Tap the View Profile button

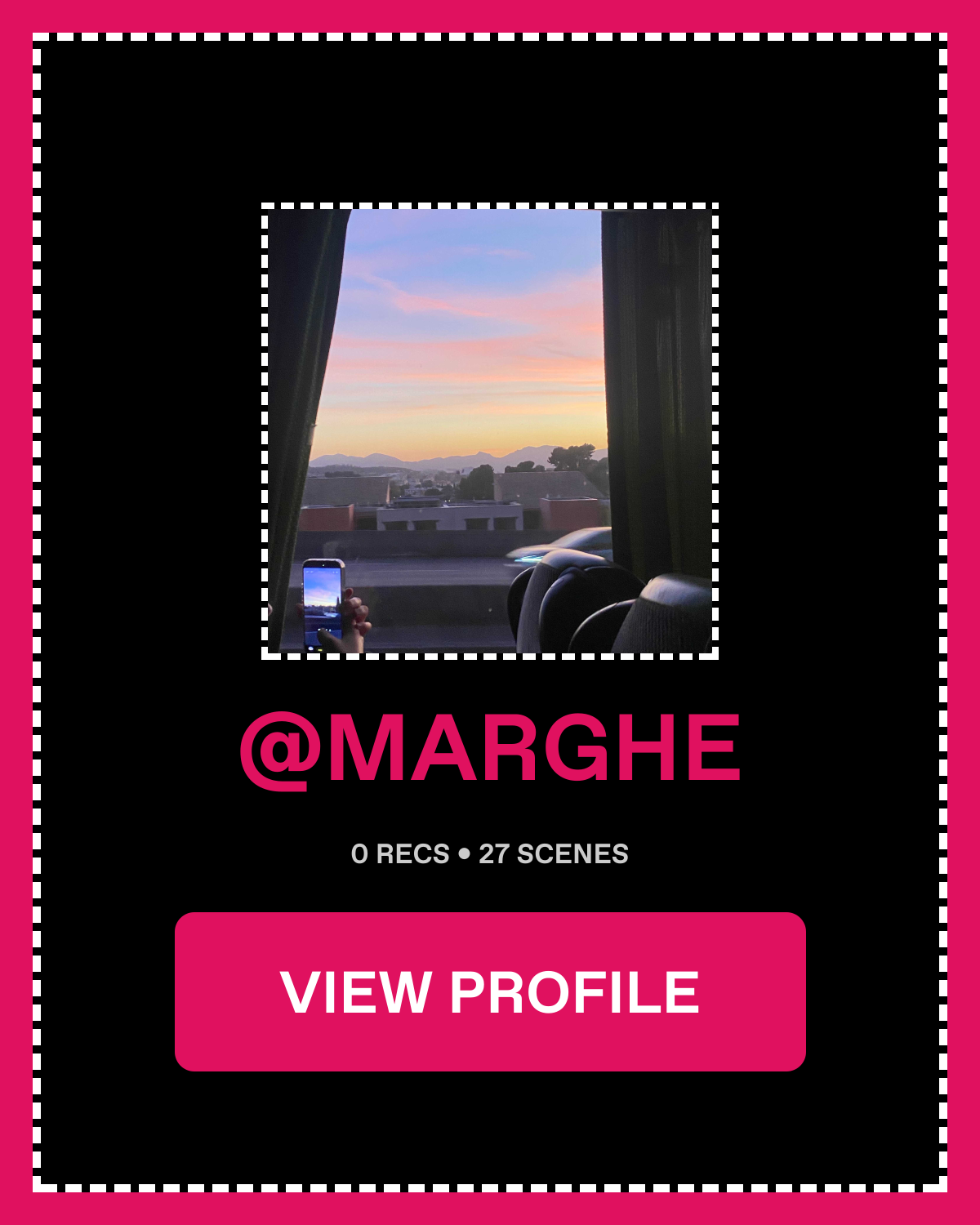[x=490, y=991]
